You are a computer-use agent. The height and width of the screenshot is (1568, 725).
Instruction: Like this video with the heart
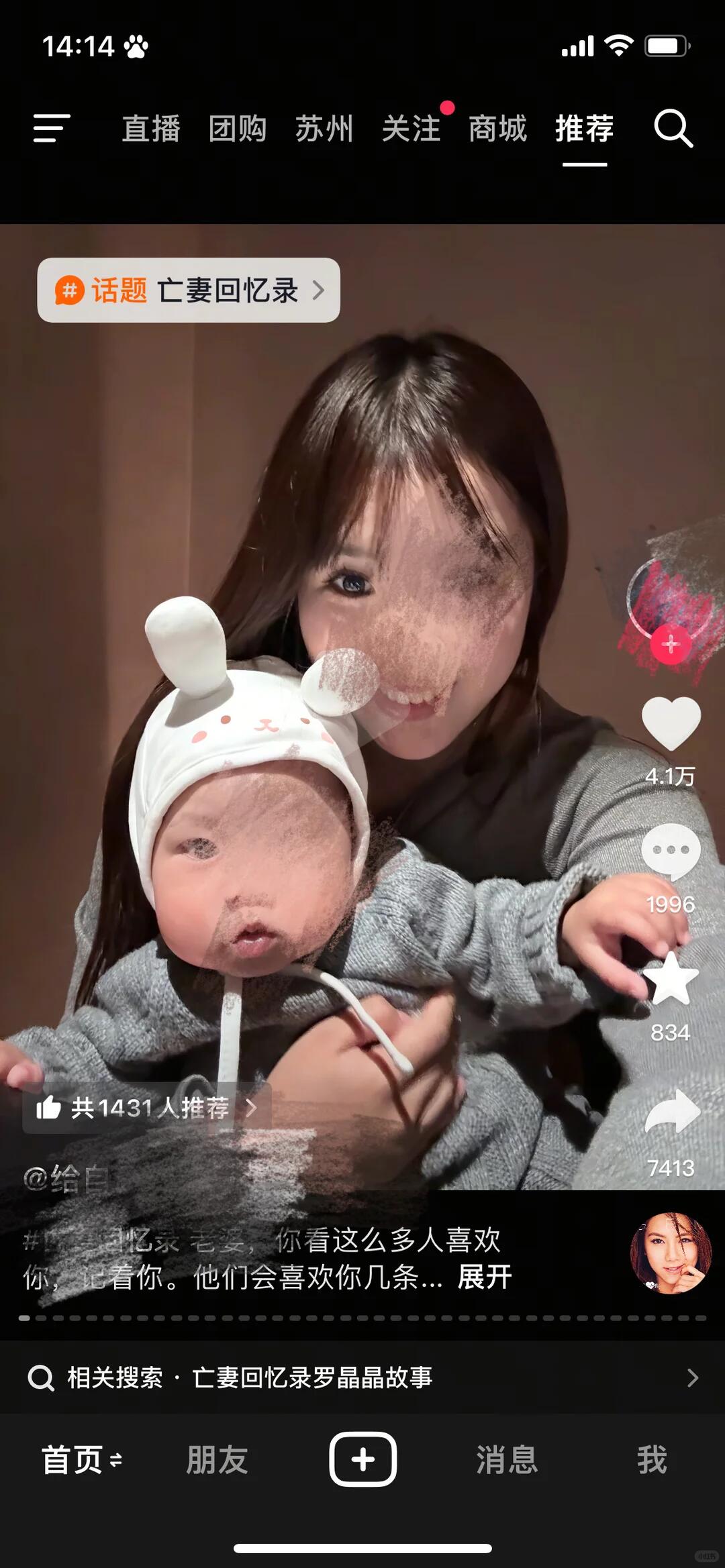[x=671, y=724]
